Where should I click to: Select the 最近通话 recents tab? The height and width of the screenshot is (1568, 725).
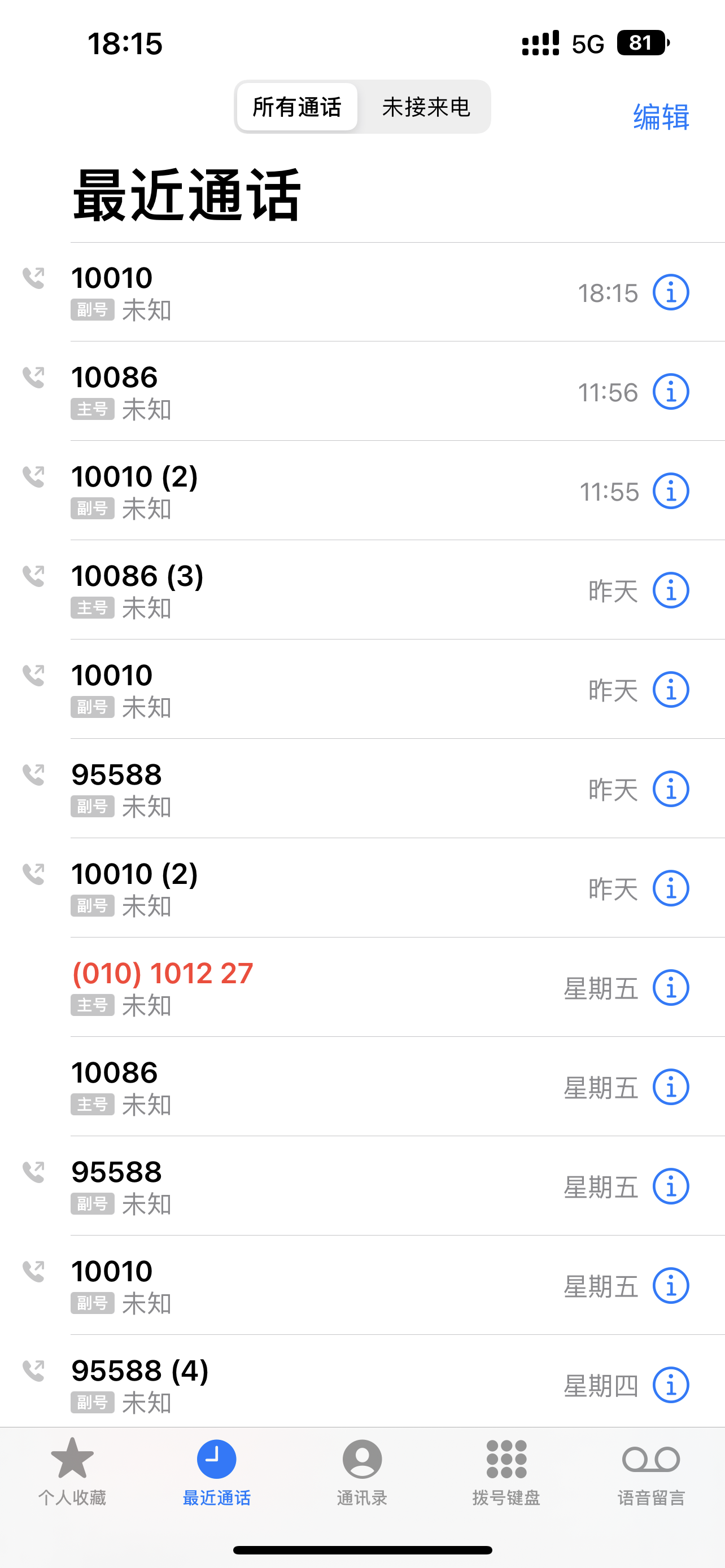(217, 1470)
